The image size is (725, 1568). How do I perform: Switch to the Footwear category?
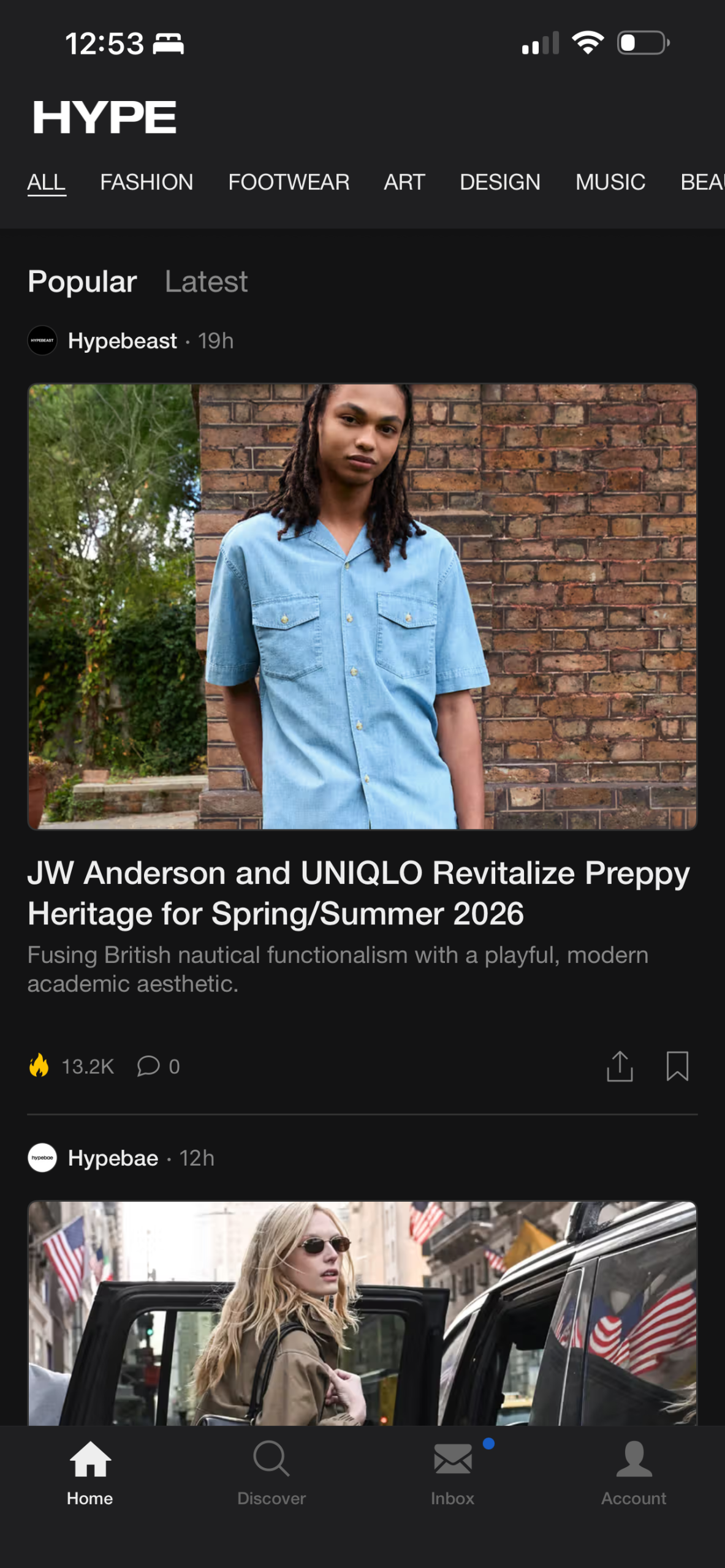click(x=289, y=182)
